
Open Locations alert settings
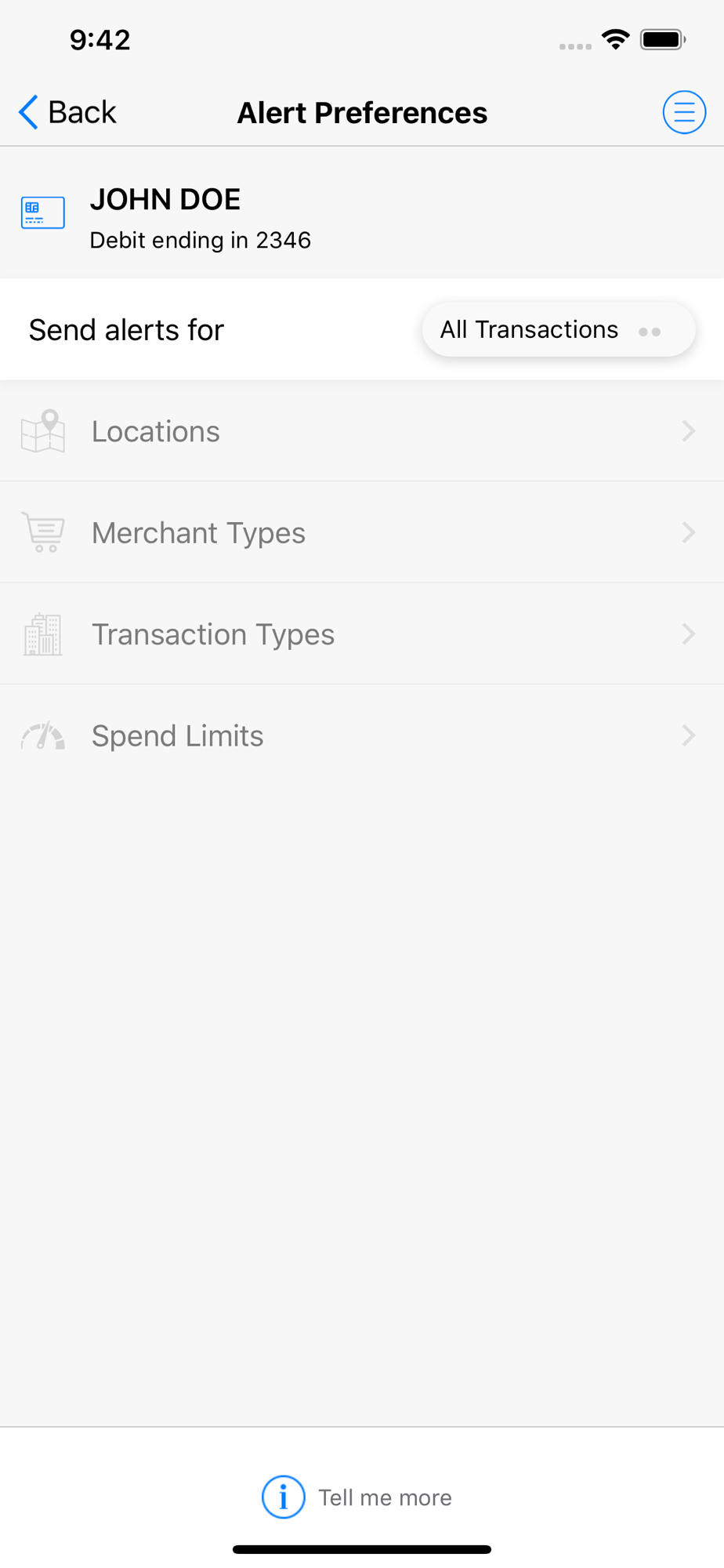tap(360, 431)
